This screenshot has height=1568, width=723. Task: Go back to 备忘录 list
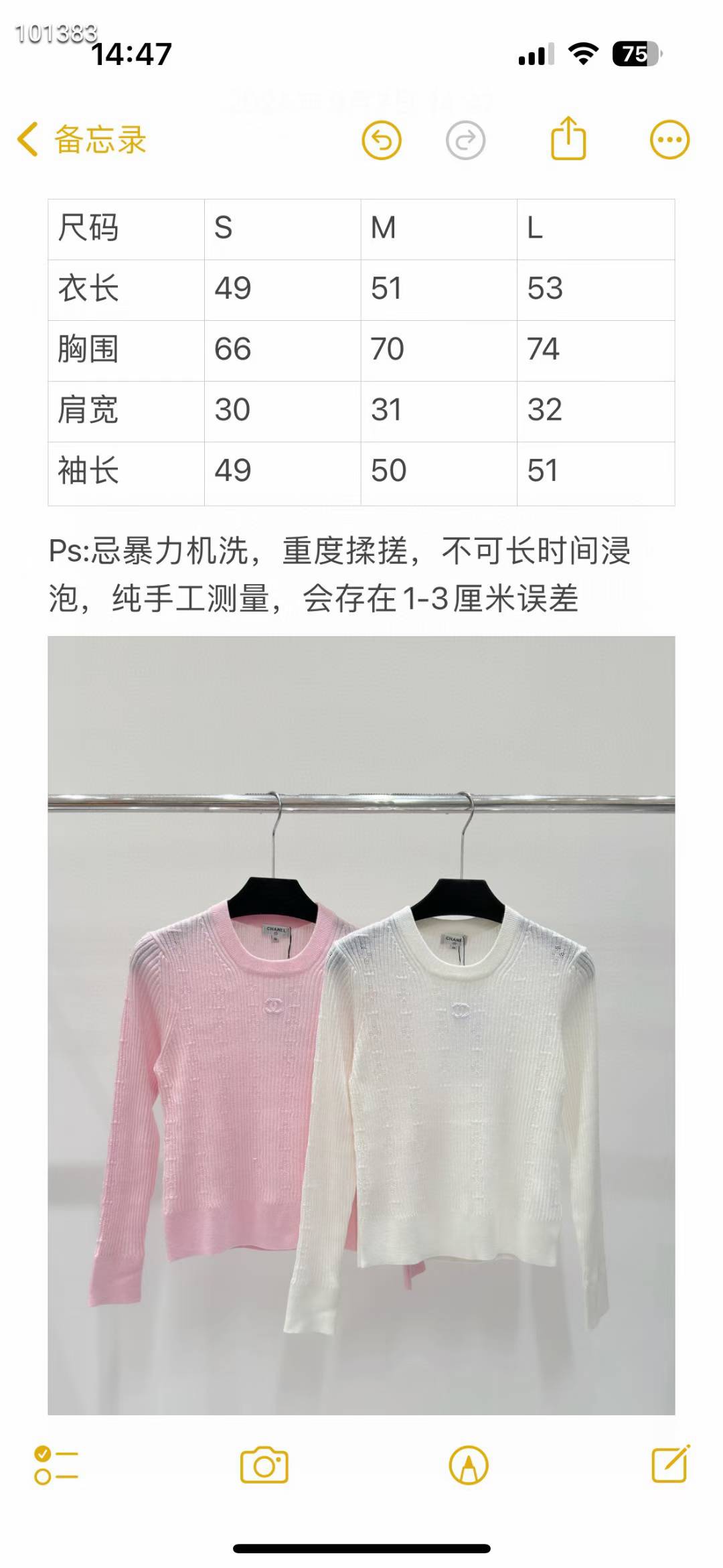point(82,140)
